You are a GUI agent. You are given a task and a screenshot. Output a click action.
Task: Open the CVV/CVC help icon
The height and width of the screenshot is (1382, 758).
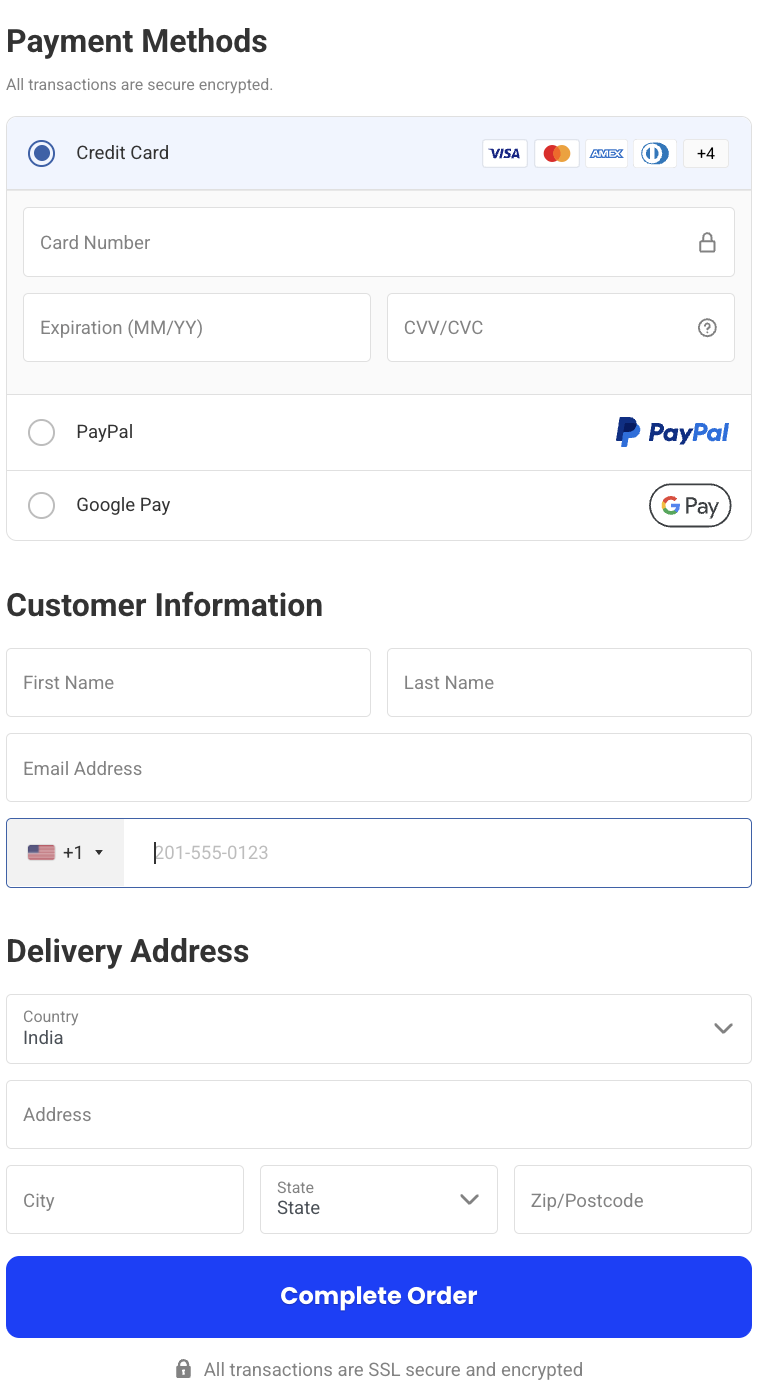pos(707,327)
